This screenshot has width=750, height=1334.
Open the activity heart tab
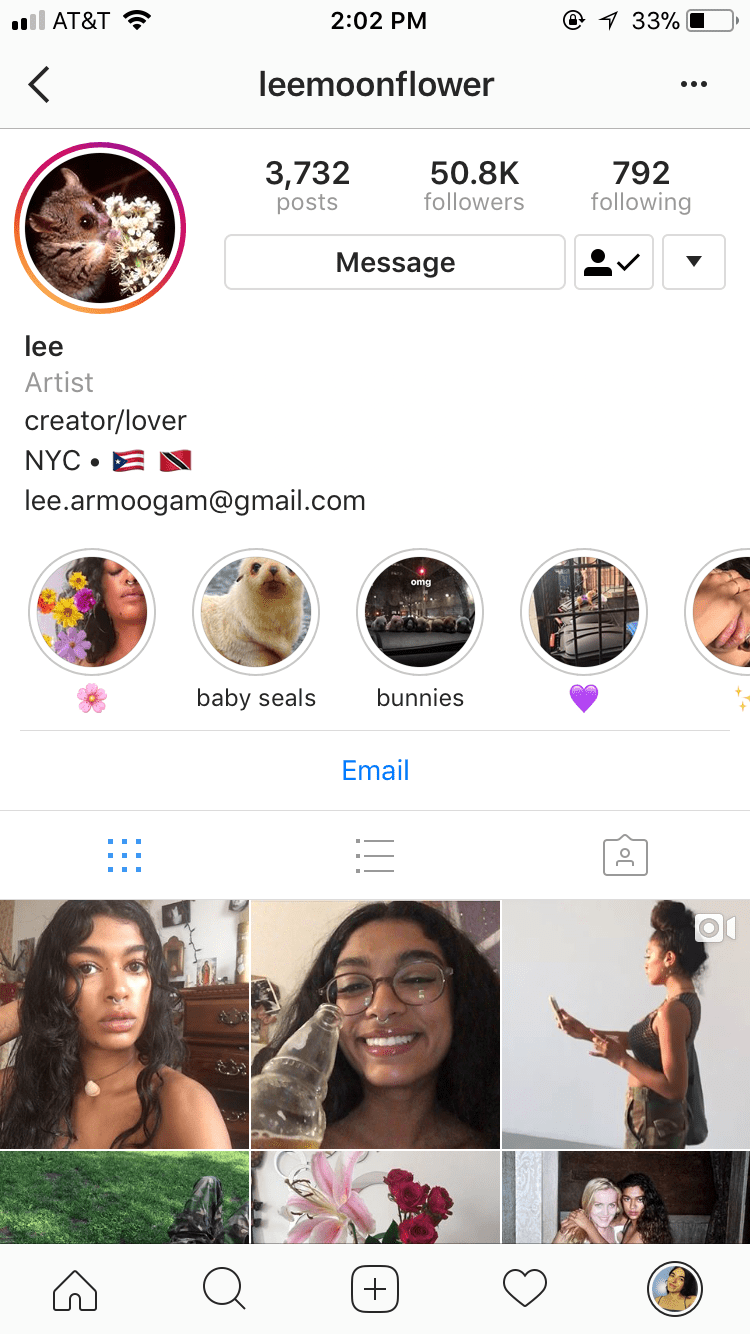[x=525, y=1289]
